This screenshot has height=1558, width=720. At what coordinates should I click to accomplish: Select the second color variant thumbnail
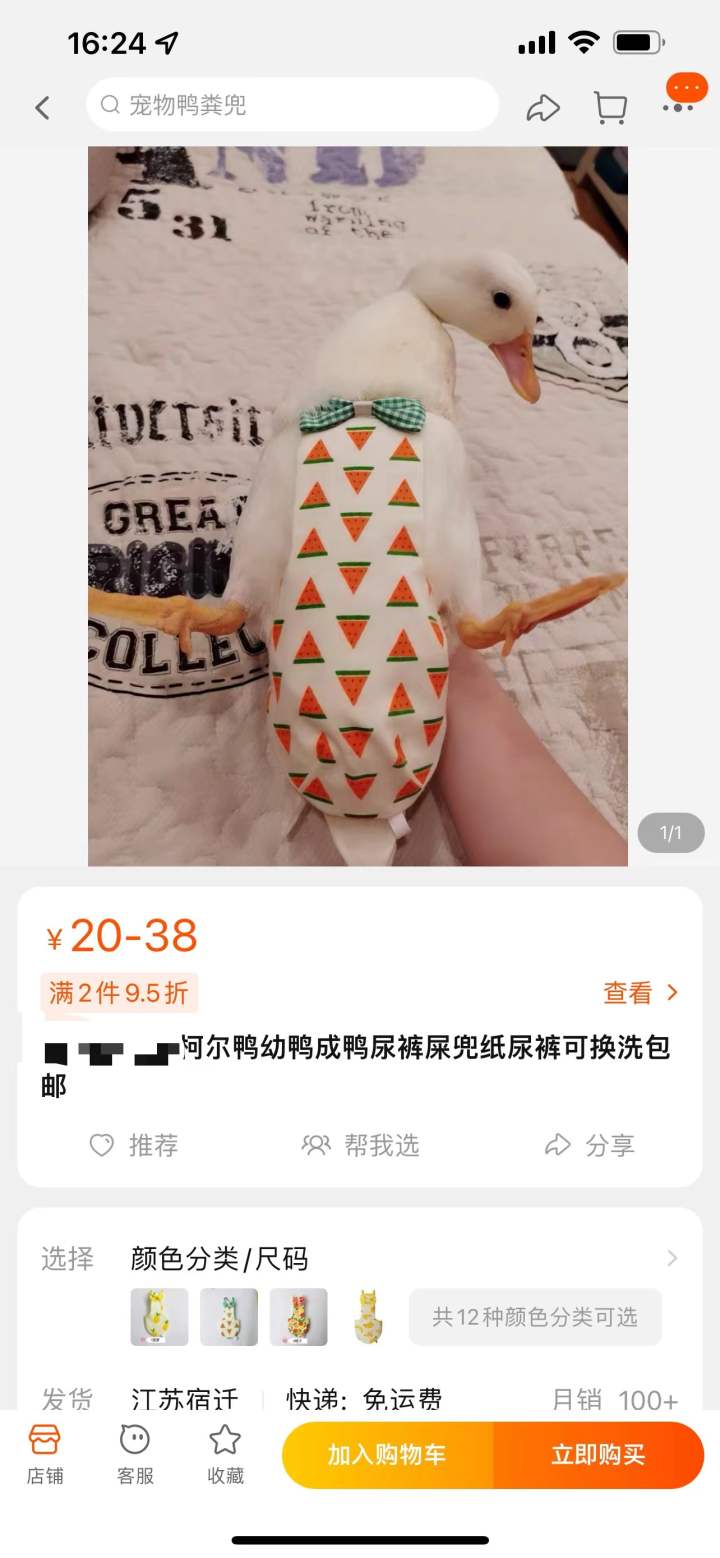point(229,1317)
